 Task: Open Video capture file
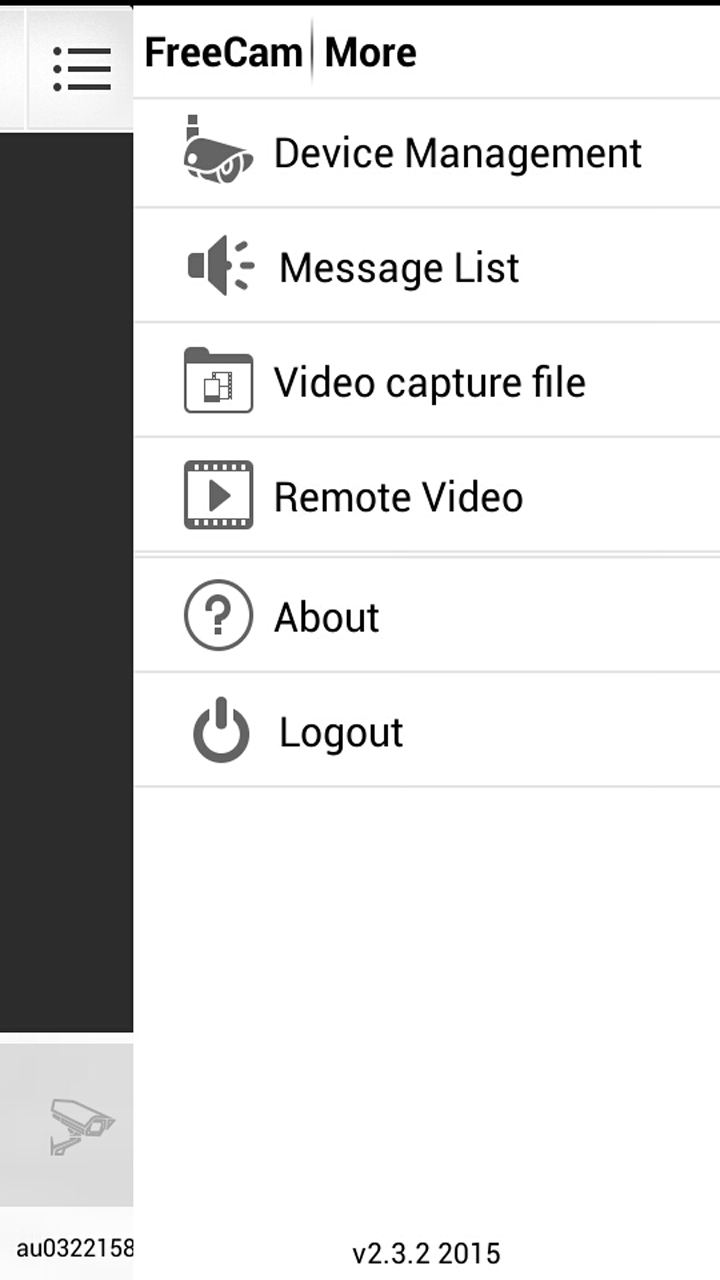coord(426,382)
